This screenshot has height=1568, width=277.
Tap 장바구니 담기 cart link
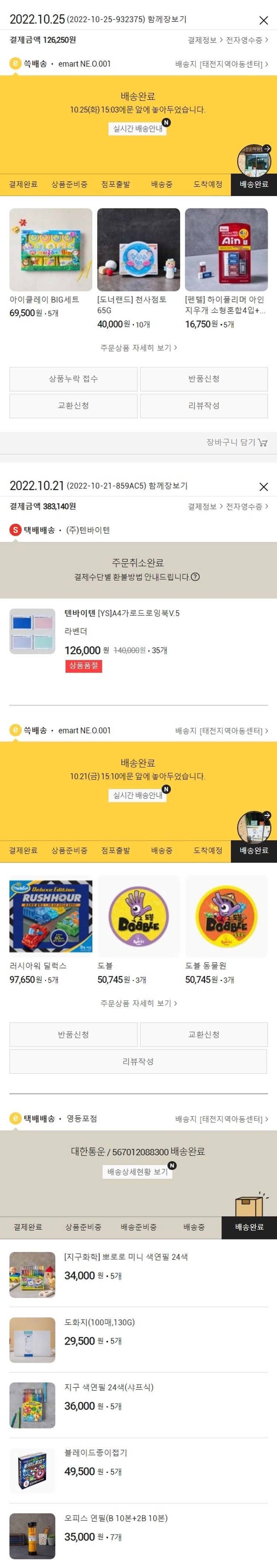(236, 442)
